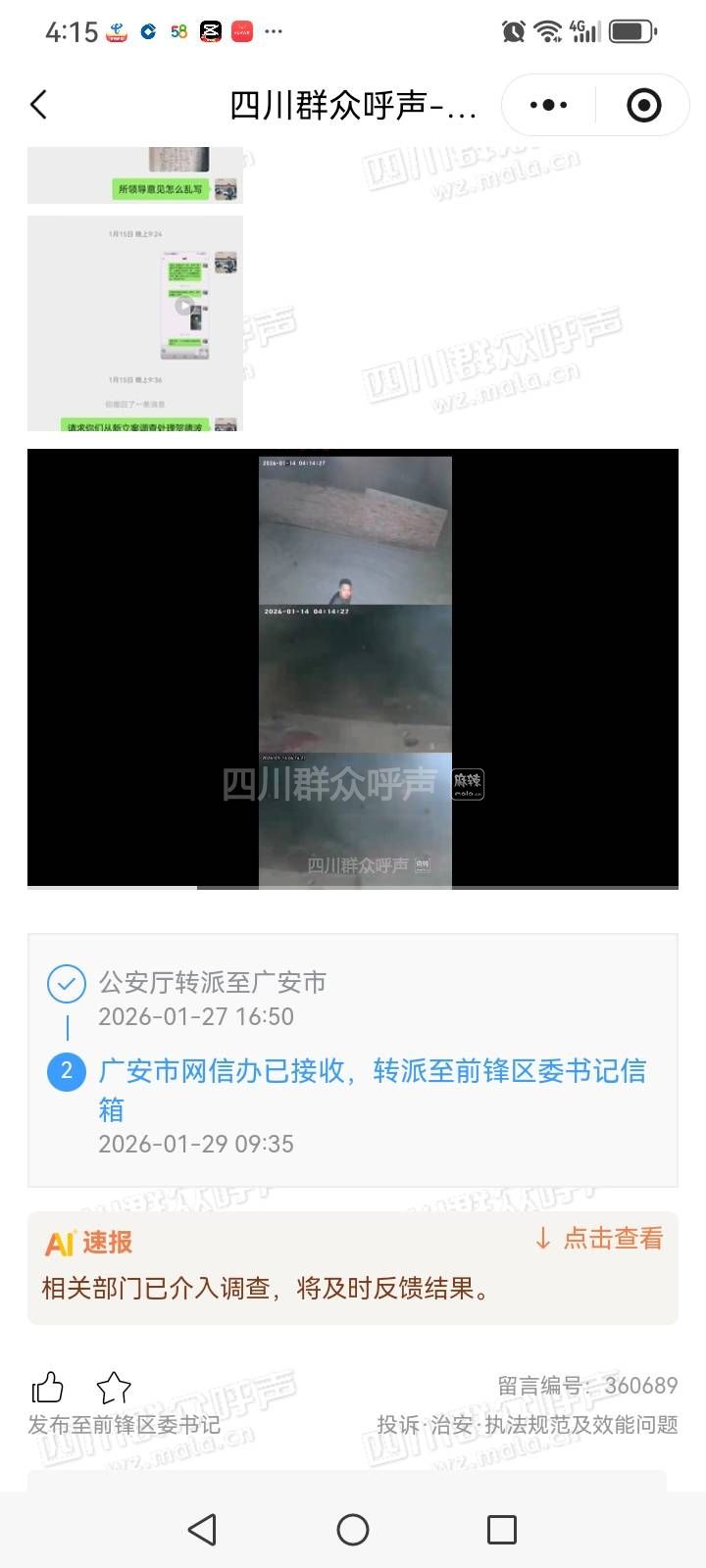Go back using the top-left arrow
The width and height of the screenshot is (706, 1568).
[39, 105]
